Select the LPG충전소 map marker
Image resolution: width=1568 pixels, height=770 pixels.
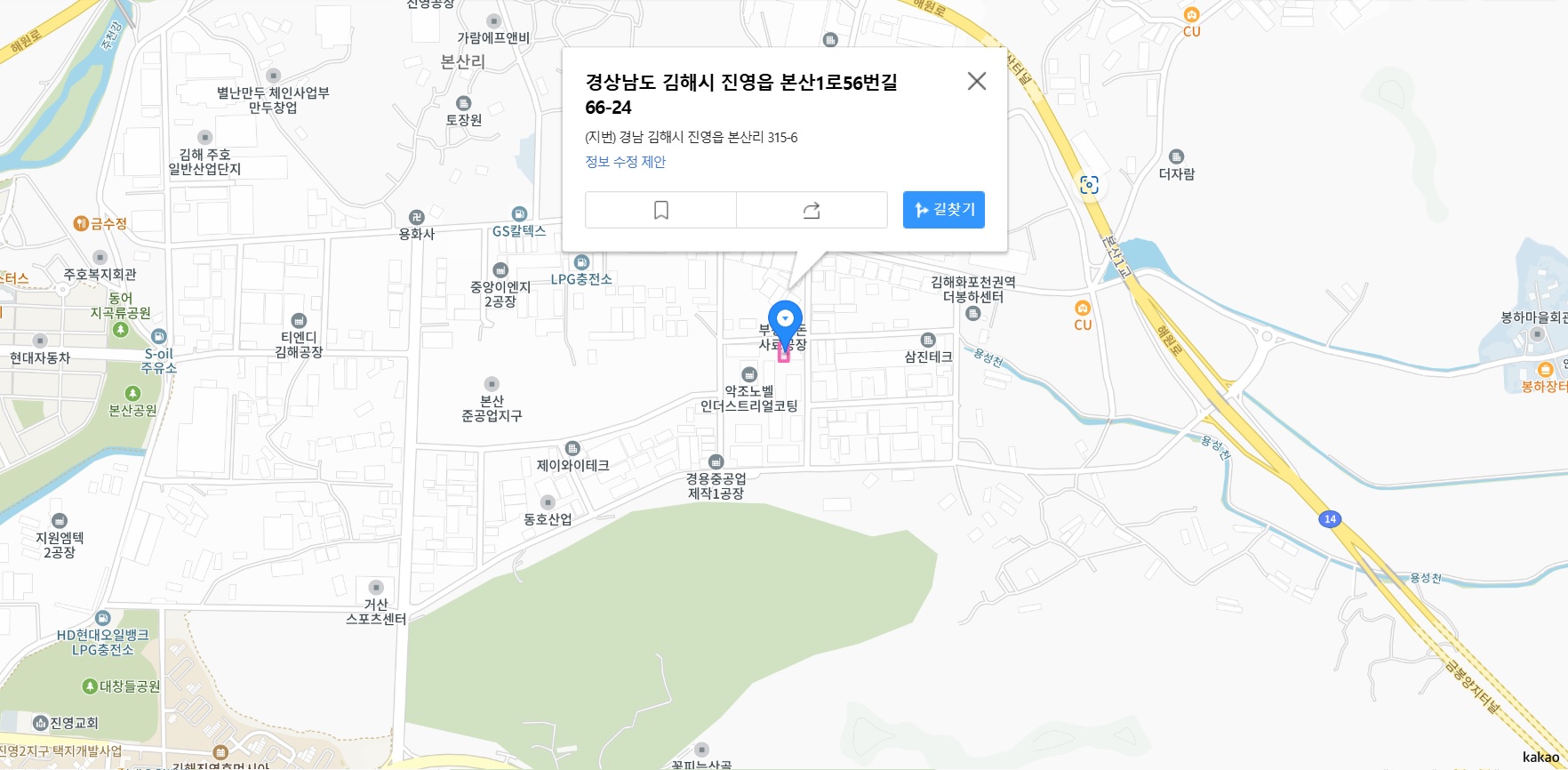581,262
